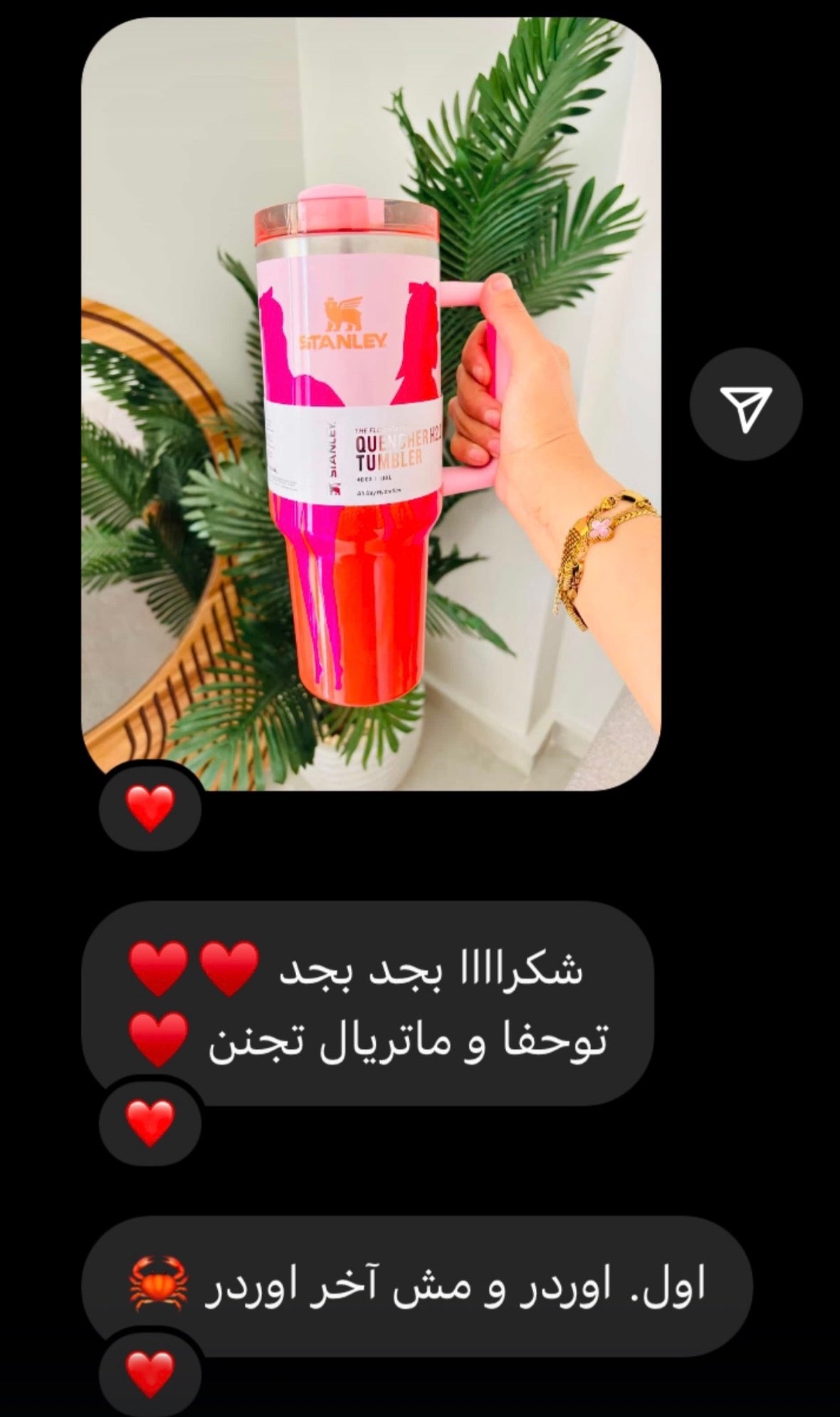View the heart reaction under the photo
840x1417 pixels.
(x=149, y=810)
